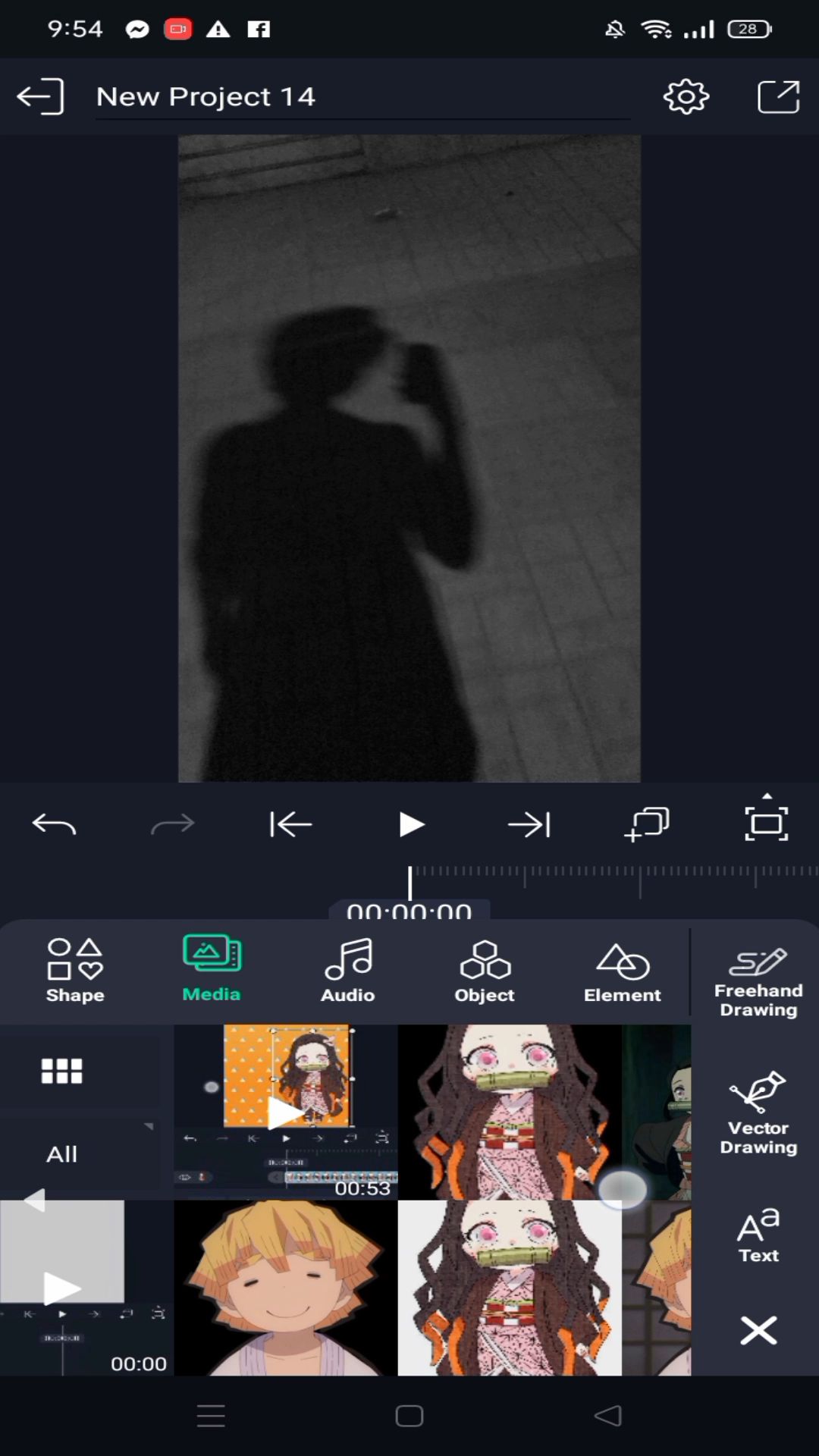Screen dimensions: 819x1456
Task: Add a Text layer
Action: click(x=758, y=1235)
